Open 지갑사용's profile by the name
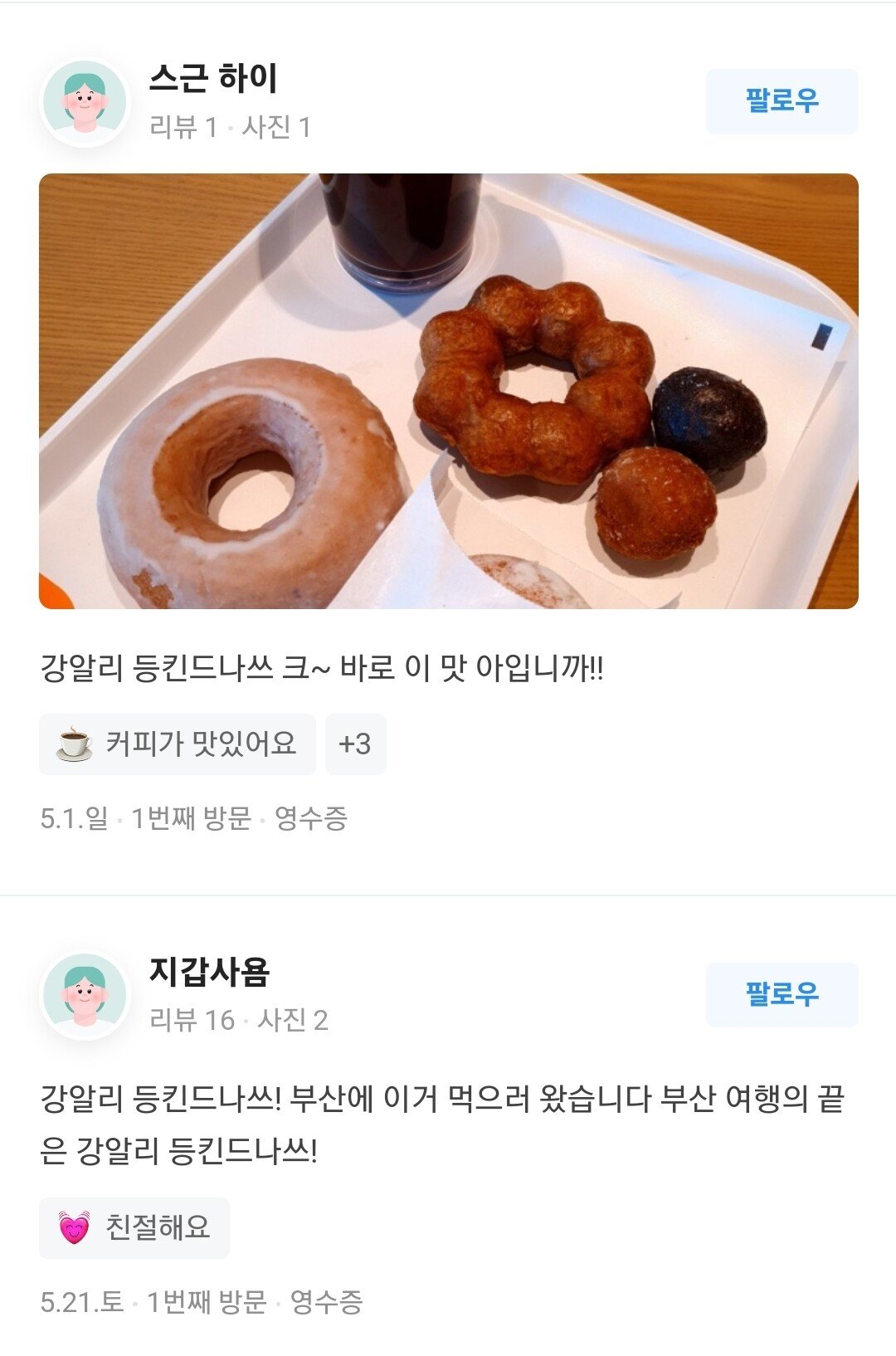 [x=209, y=972]
